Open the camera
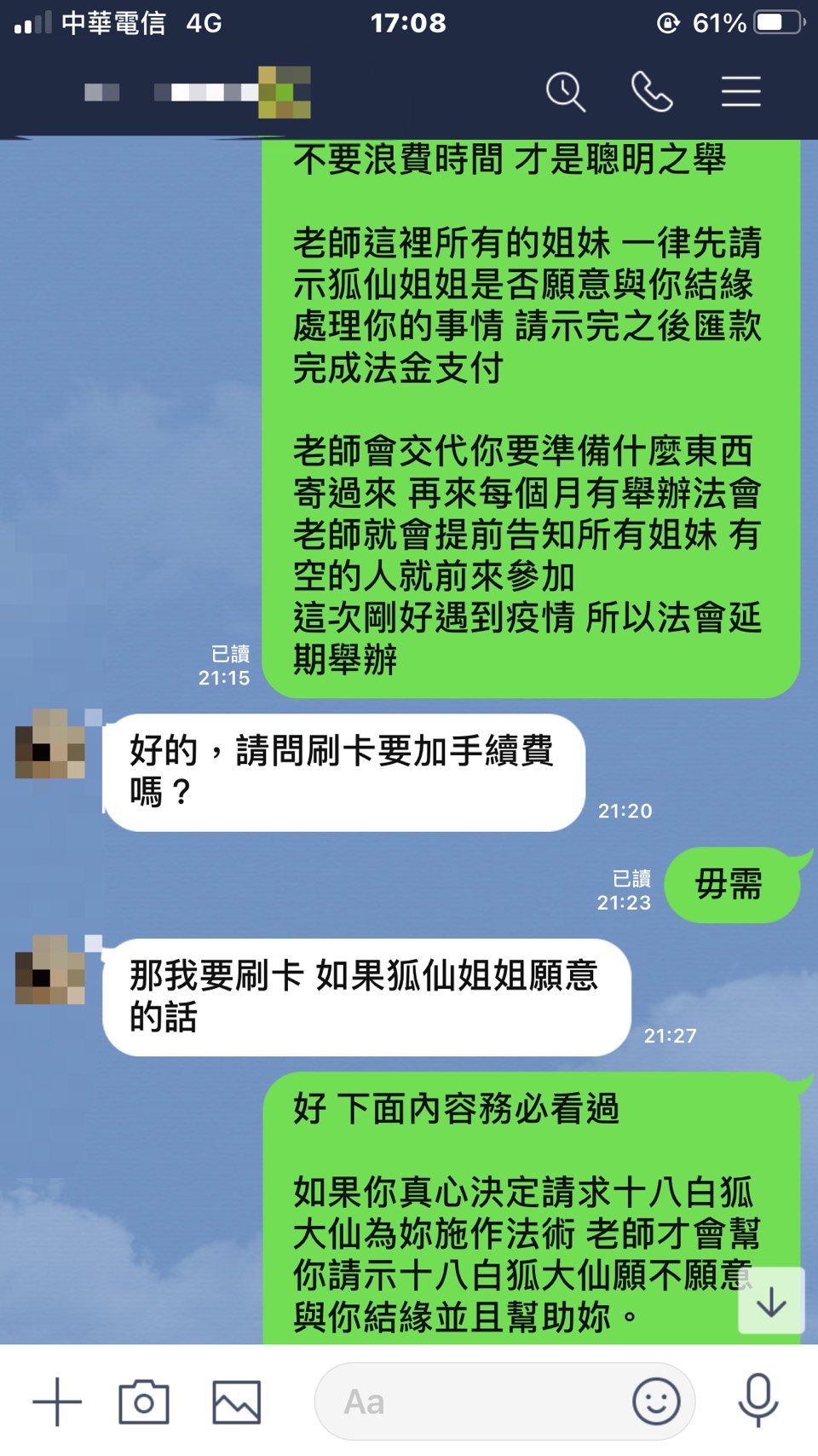 coord(144,1401)
